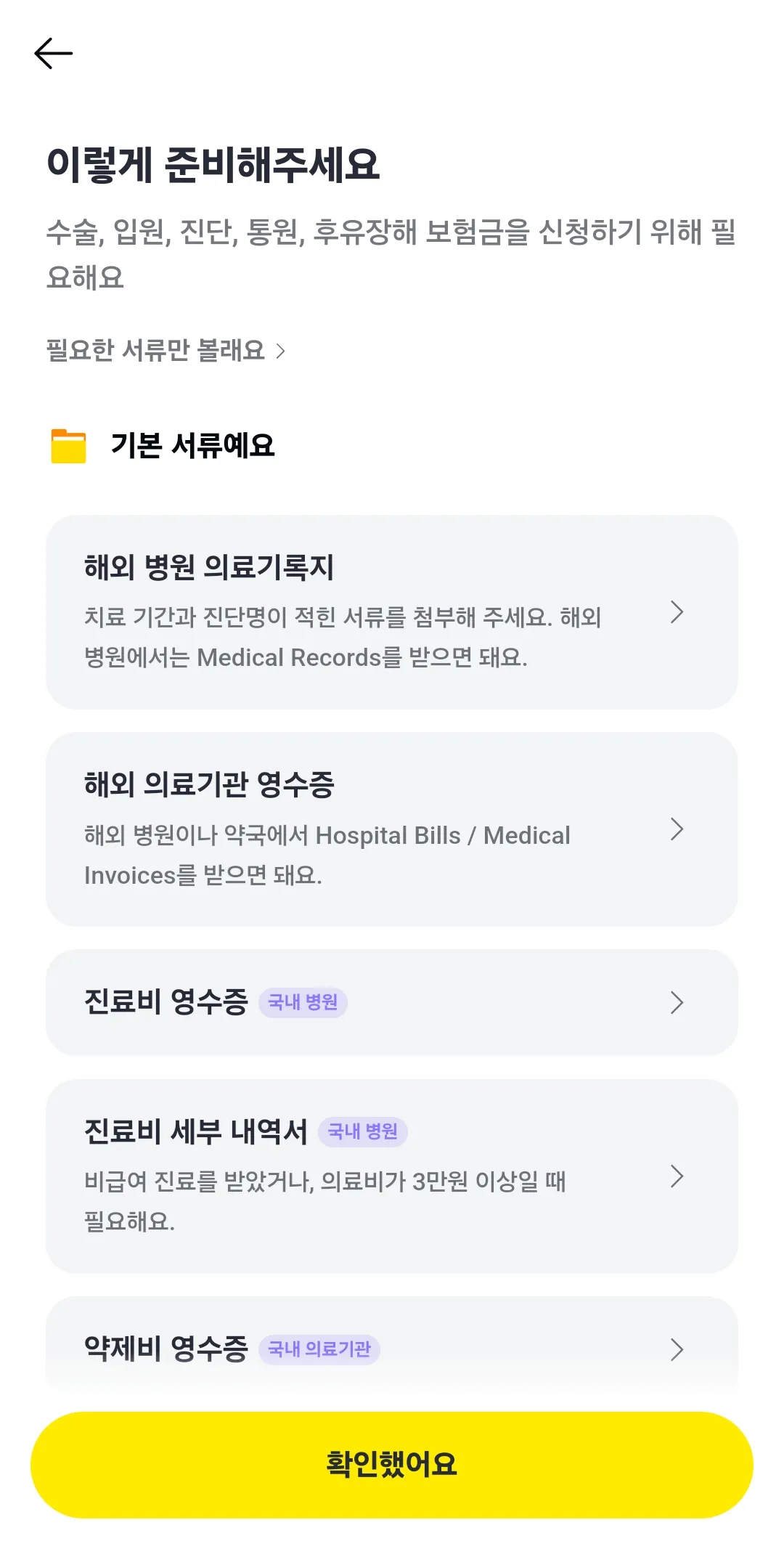Expand the 해외 병원 의료기록지 document details
784x1549 pixels.
(x=392, y=612)
